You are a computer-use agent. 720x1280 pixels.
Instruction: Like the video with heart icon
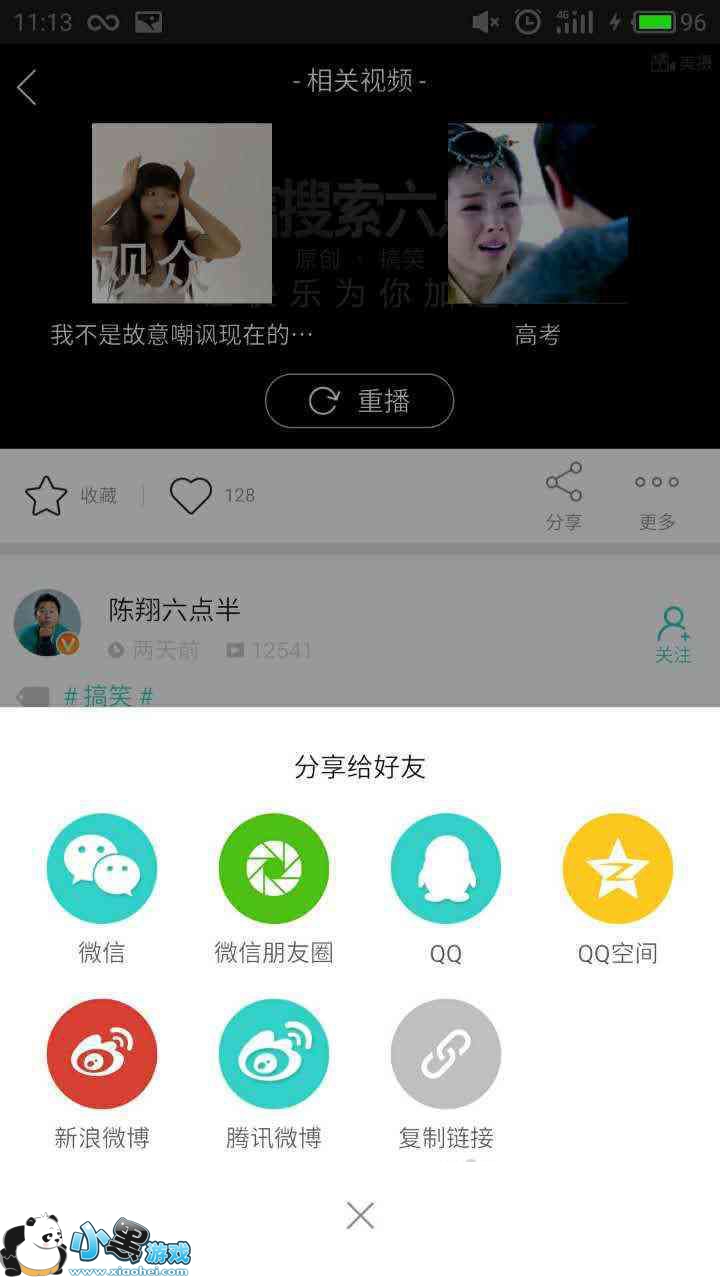tap(191, 496)
